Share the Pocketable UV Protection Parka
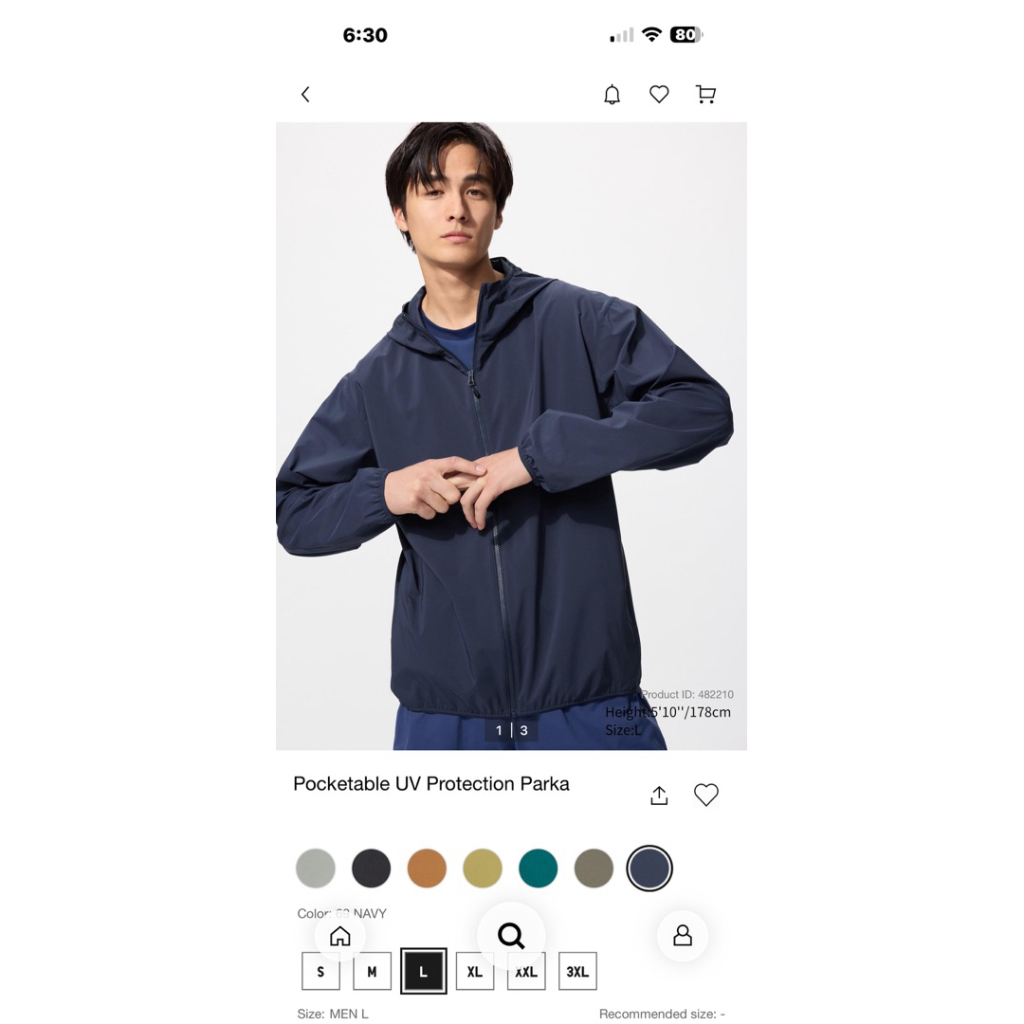 [659, 795]
